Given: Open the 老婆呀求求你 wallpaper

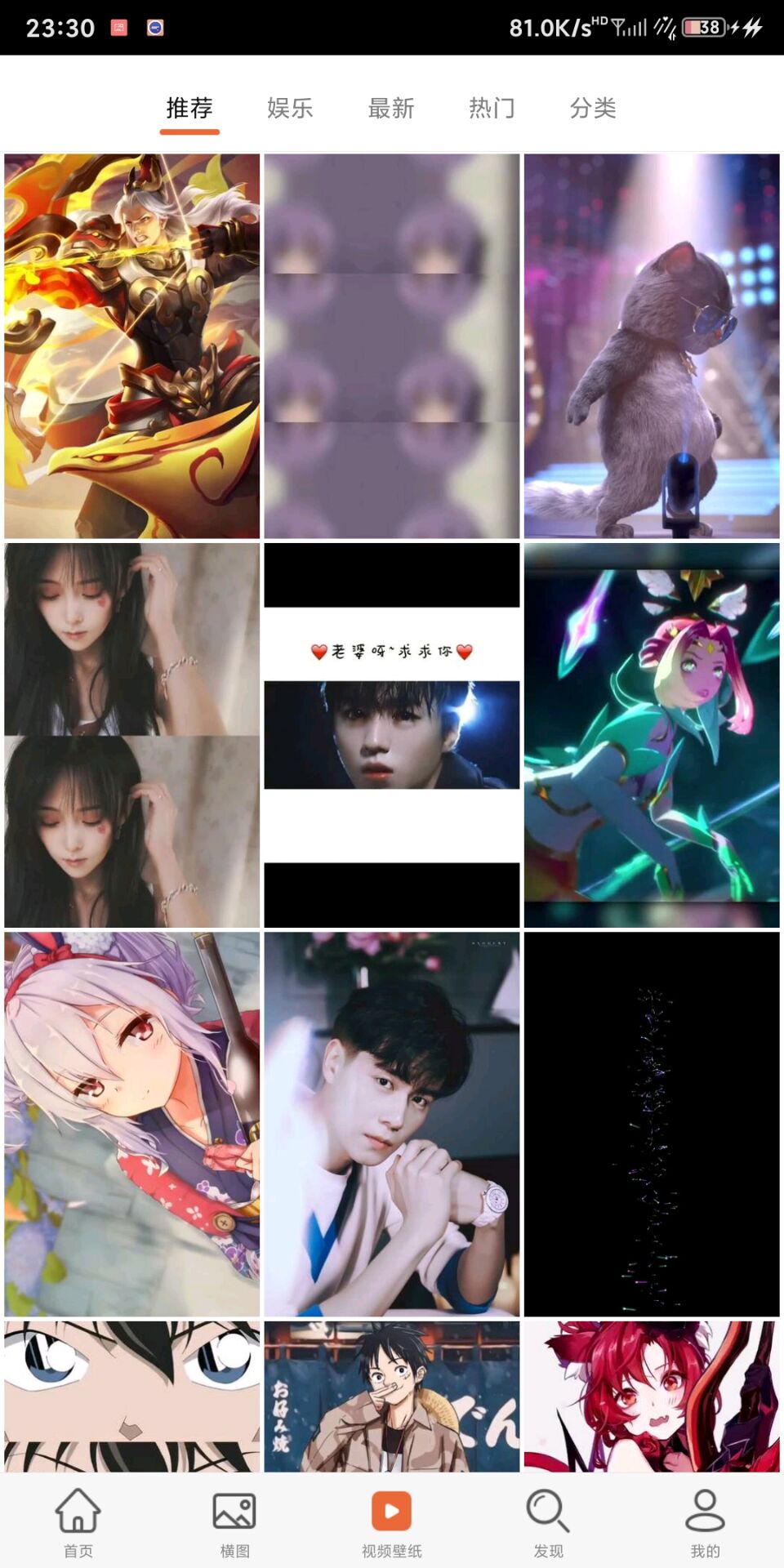Looking at the screenshot, I should pos(392,735).
